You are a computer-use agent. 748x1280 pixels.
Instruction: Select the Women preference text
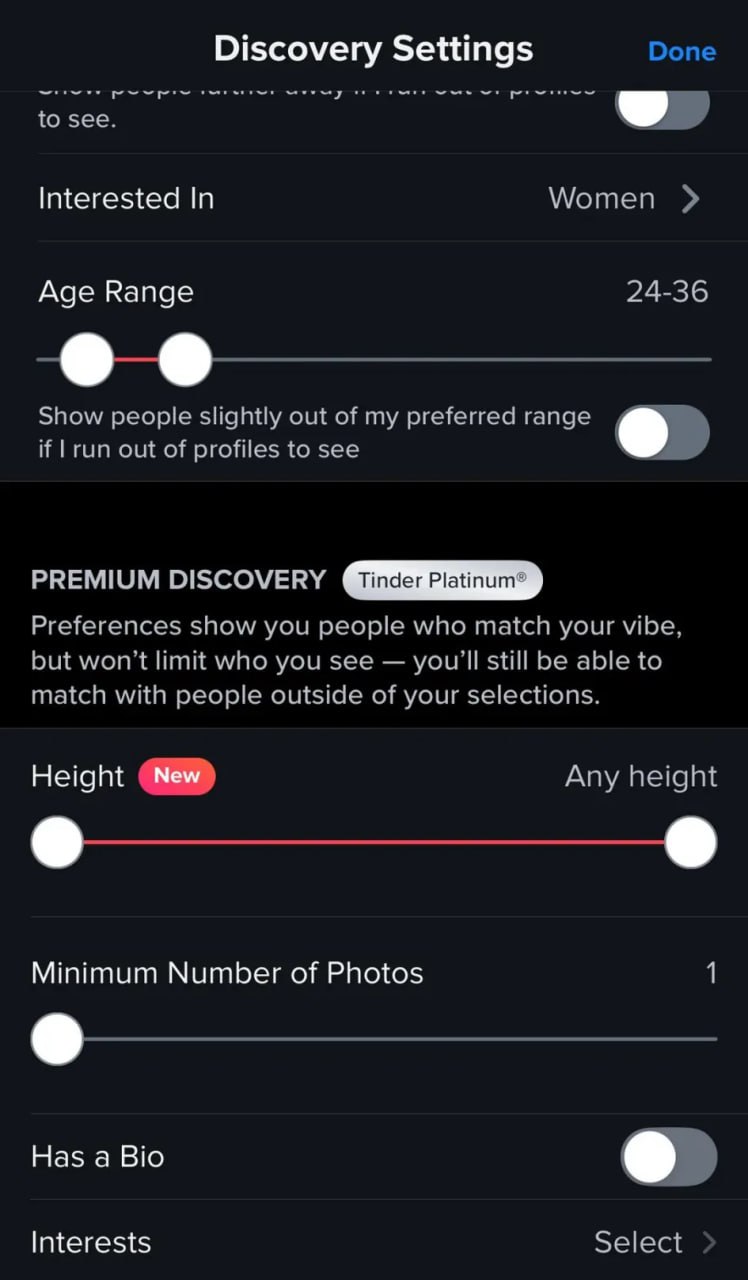tap(601, 198)
